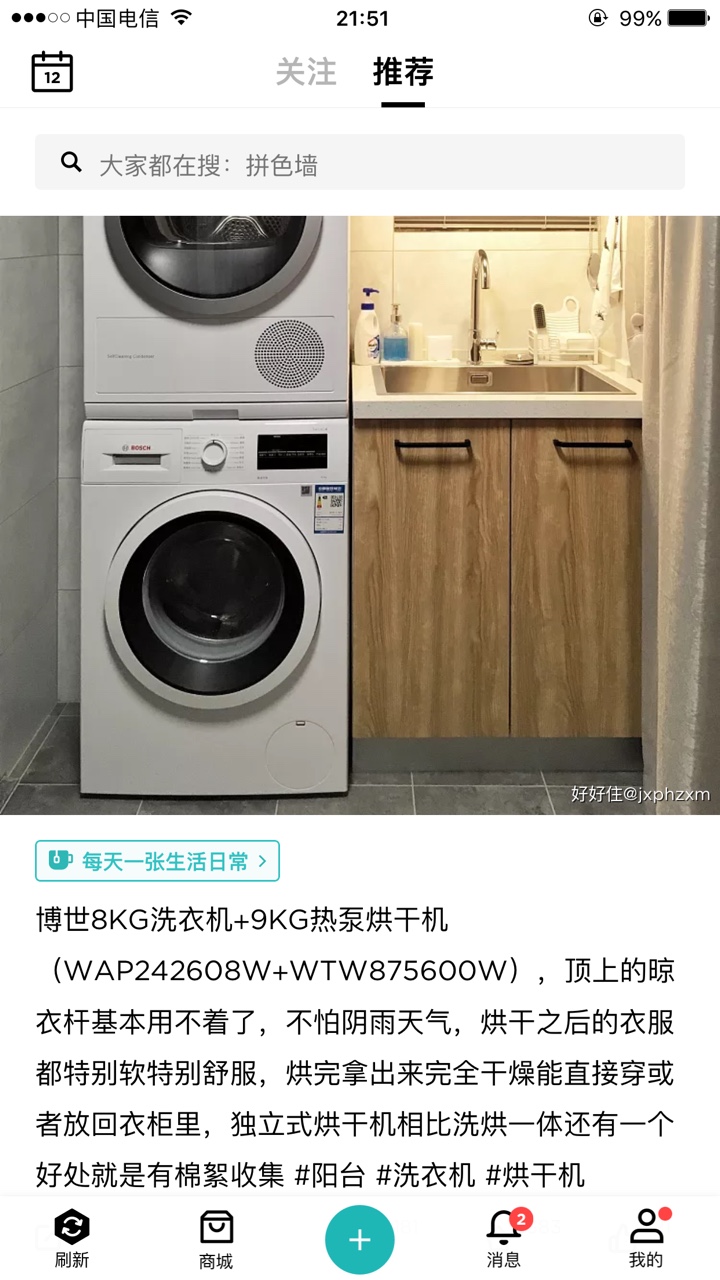Switch to the 关注 tab

306,72
